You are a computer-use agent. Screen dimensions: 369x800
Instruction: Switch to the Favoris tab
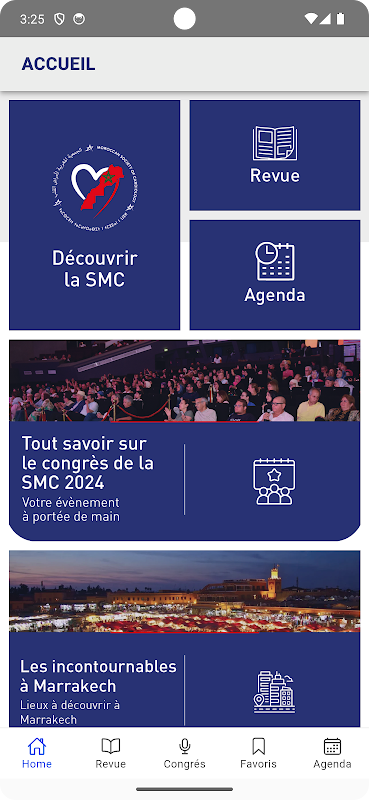258,753
